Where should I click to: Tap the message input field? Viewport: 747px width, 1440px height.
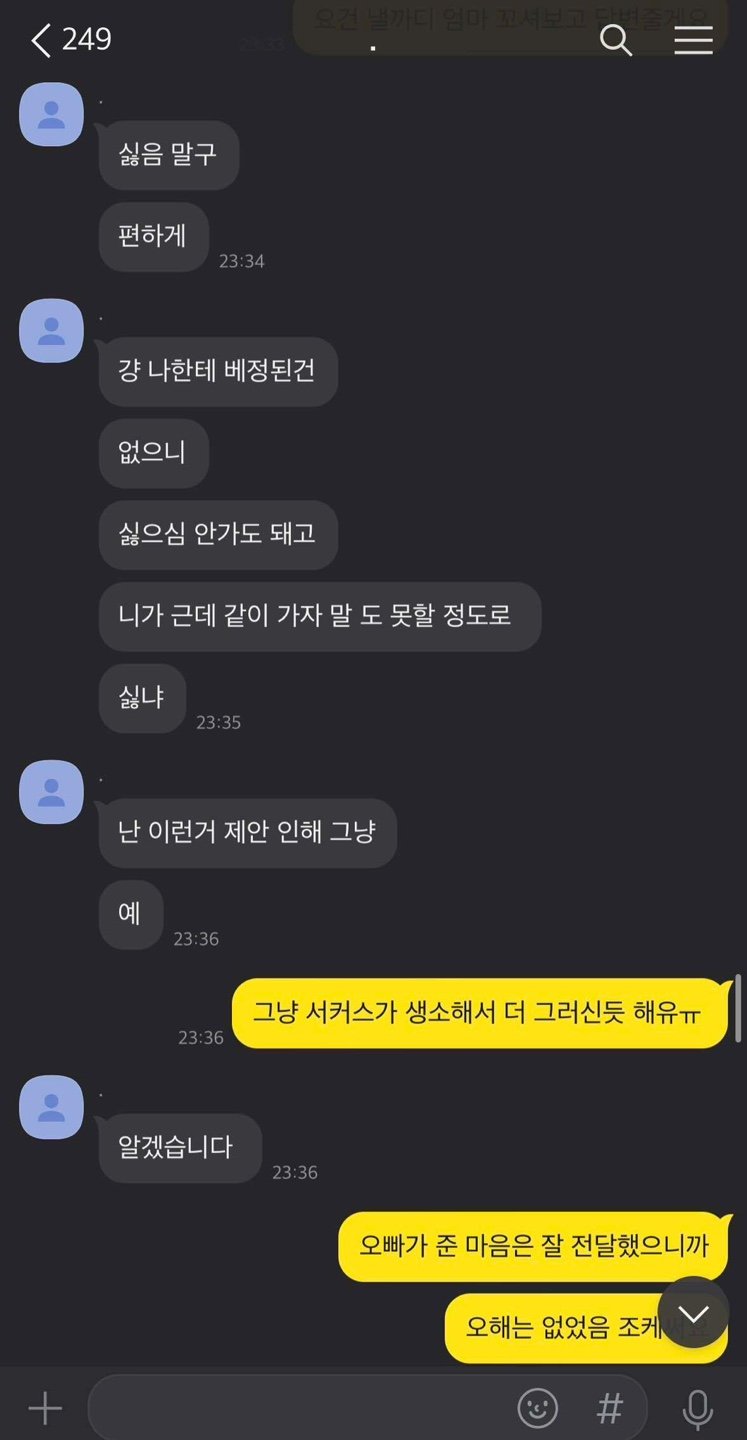[x=300, y=1409]
